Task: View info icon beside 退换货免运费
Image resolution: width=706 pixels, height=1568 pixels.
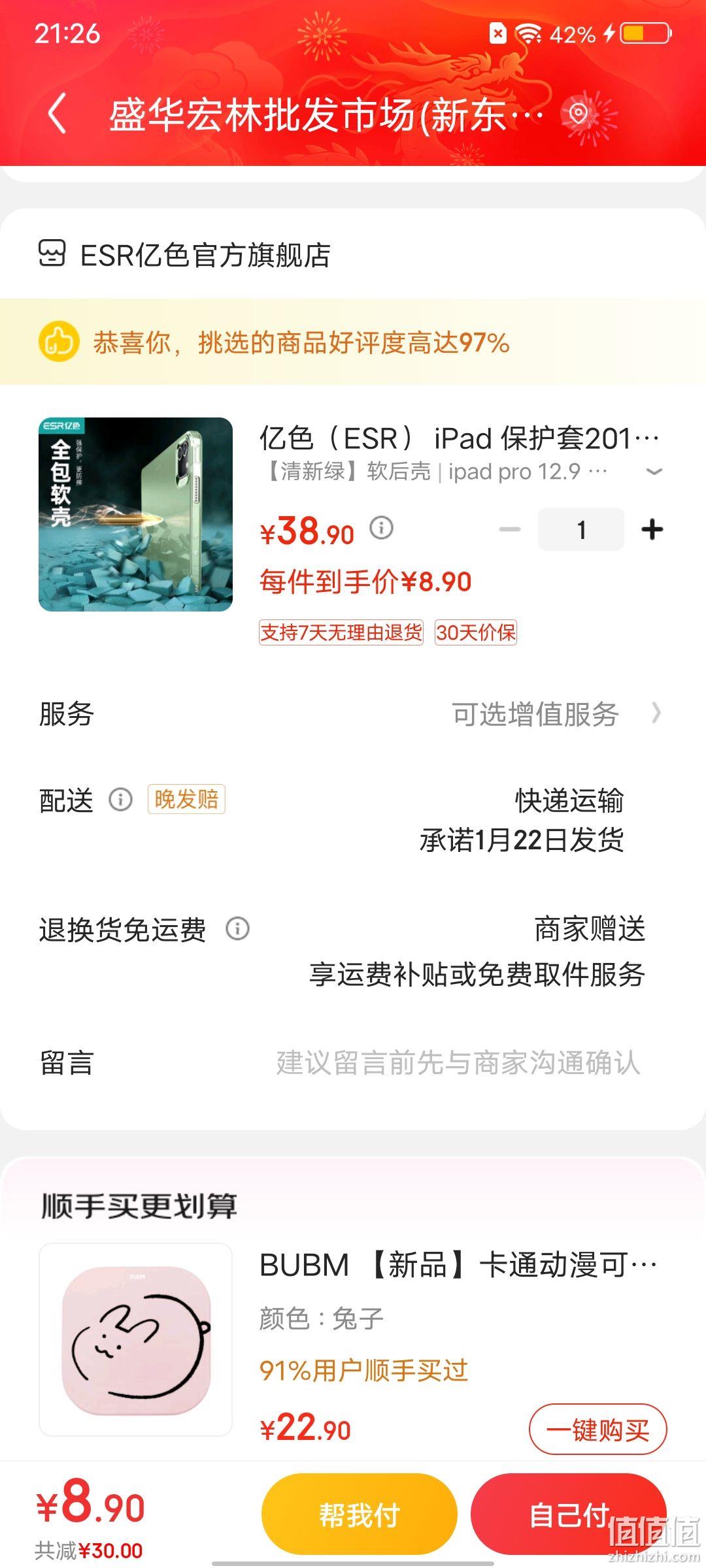Action: coord(238,928)
